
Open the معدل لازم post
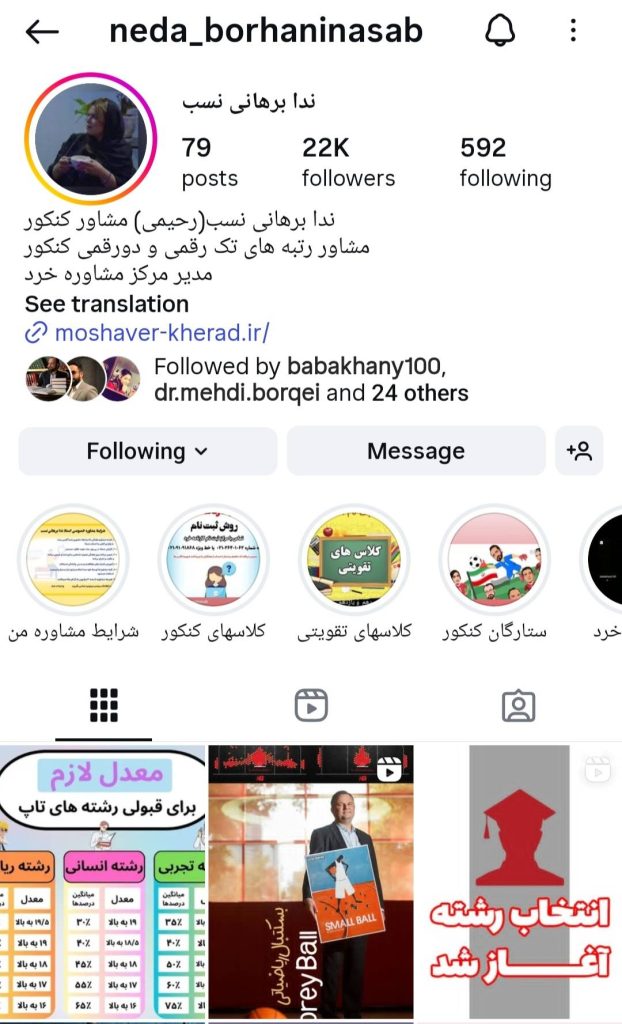(x=102, y=882)
